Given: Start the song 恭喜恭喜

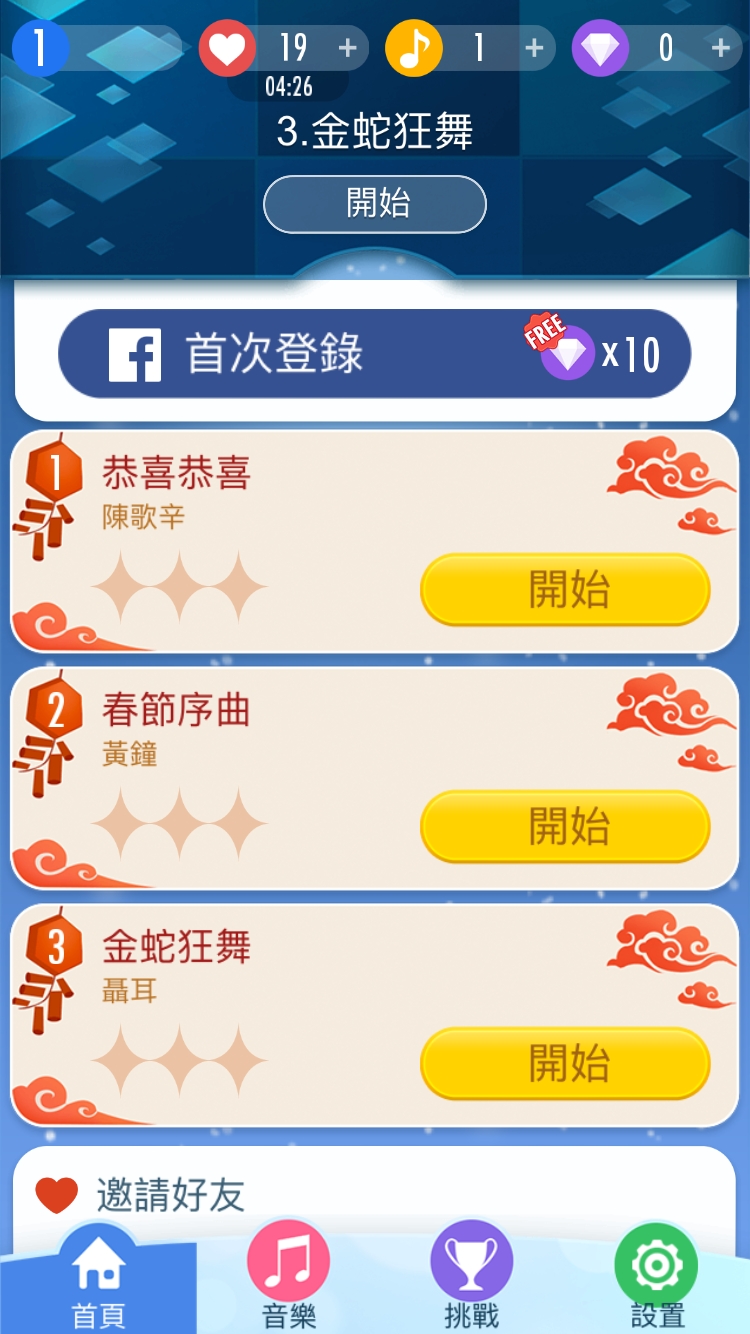Looking at the screenshot, I should tap(566, 590).
